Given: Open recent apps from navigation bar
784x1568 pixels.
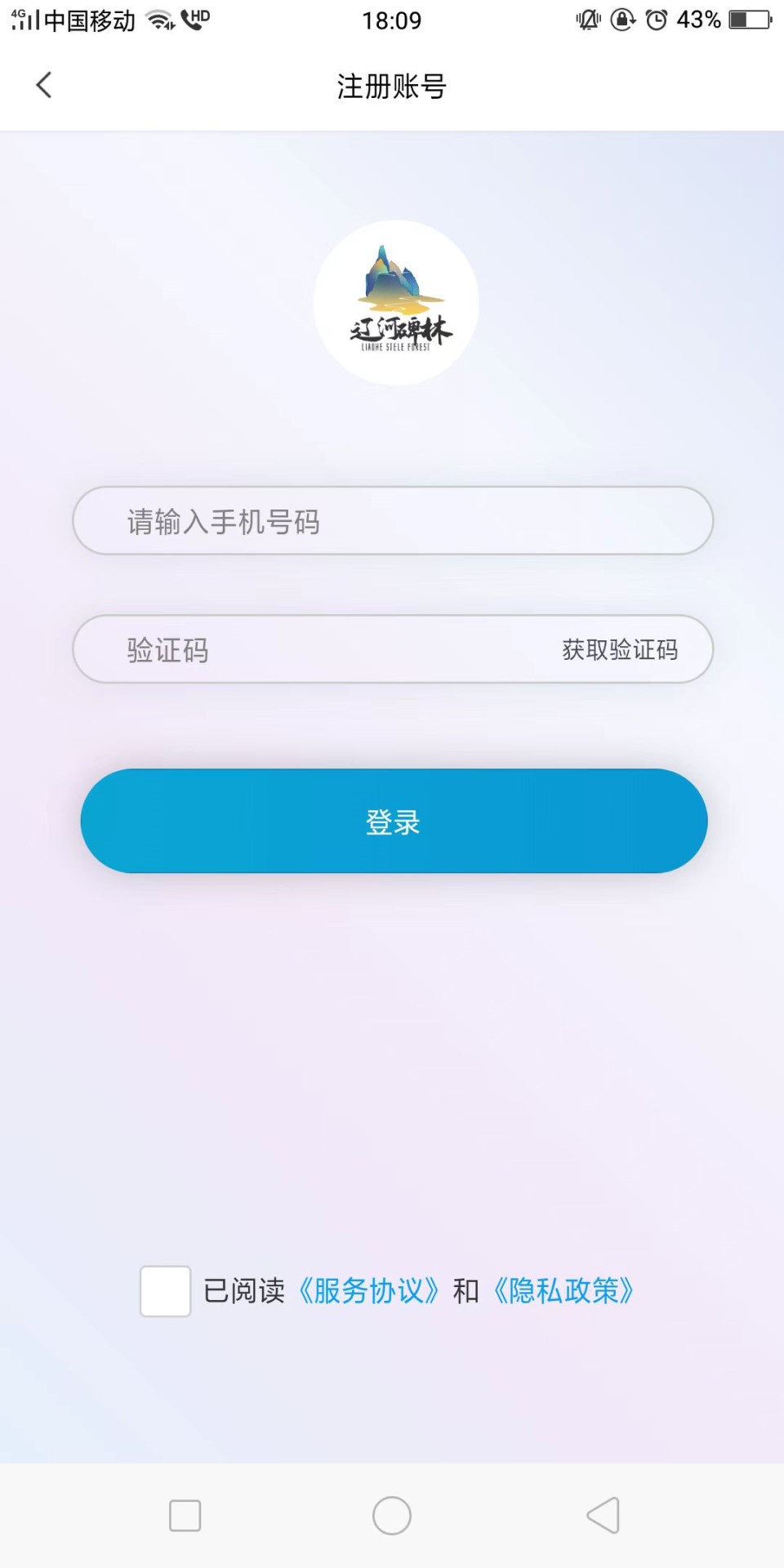Looking at the screenshot, I should (x=185, y=1516).
